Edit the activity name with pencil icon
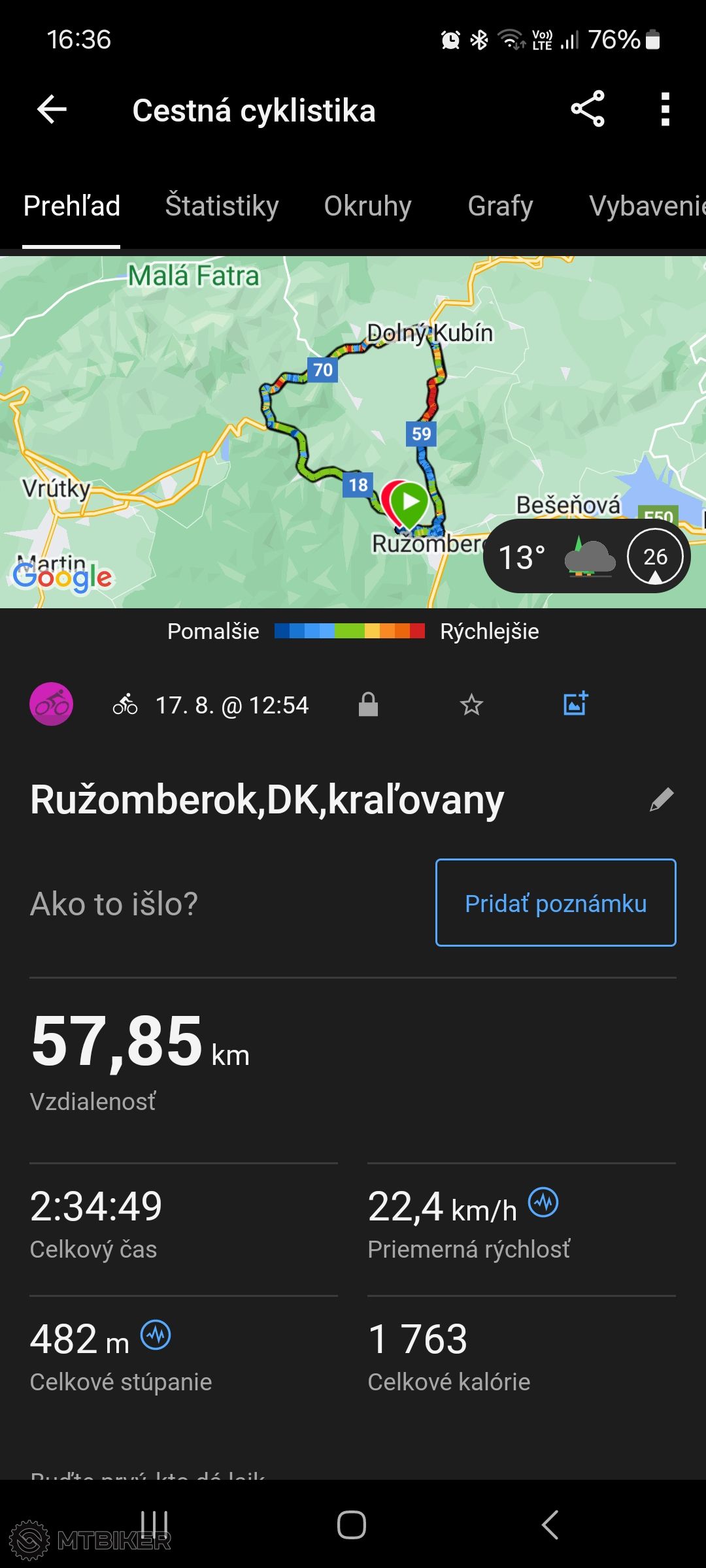The image size is (706, 1568). click(661, 799)
